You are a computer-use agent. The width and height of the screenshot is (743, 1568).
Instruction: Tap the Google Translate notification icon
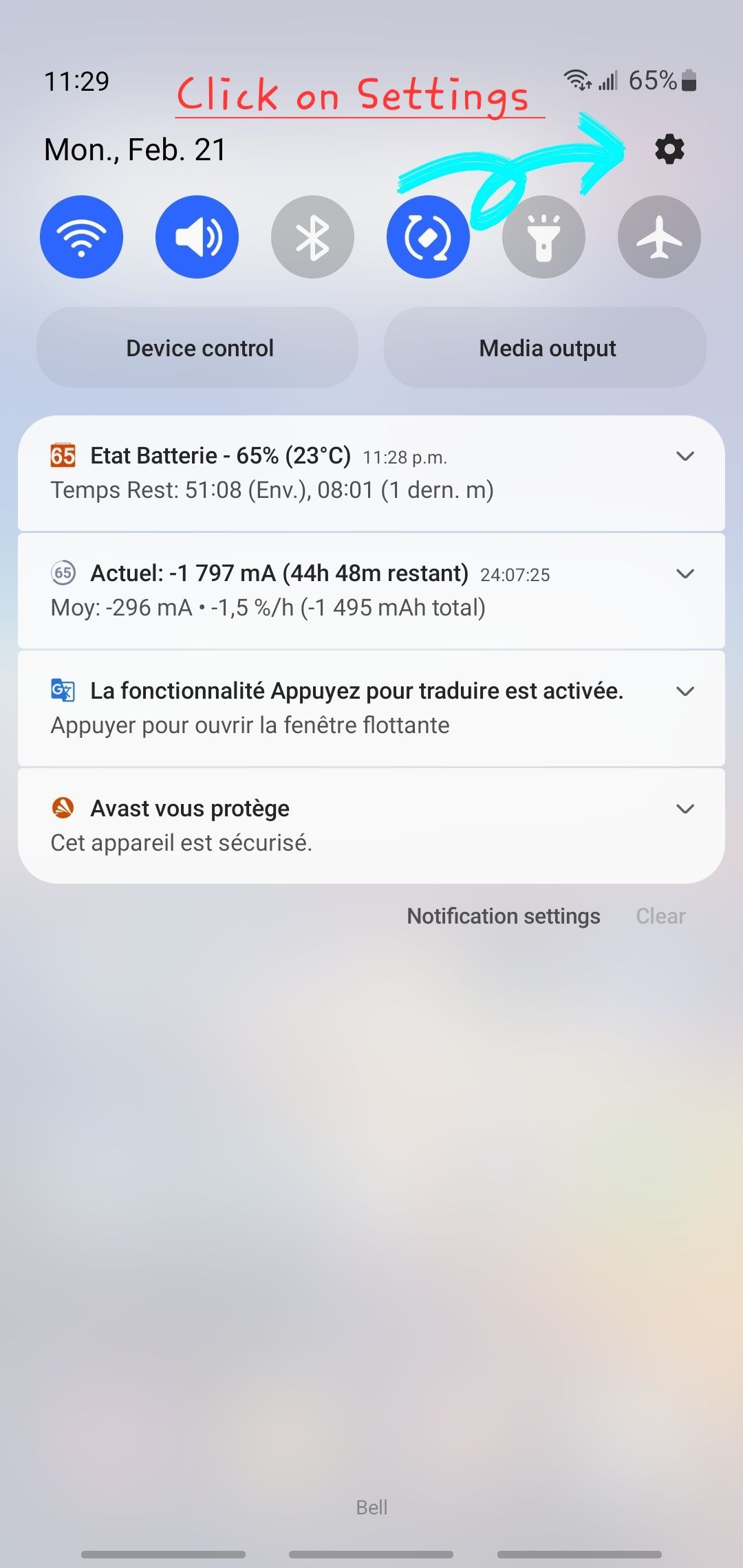(x=65, y=691)
